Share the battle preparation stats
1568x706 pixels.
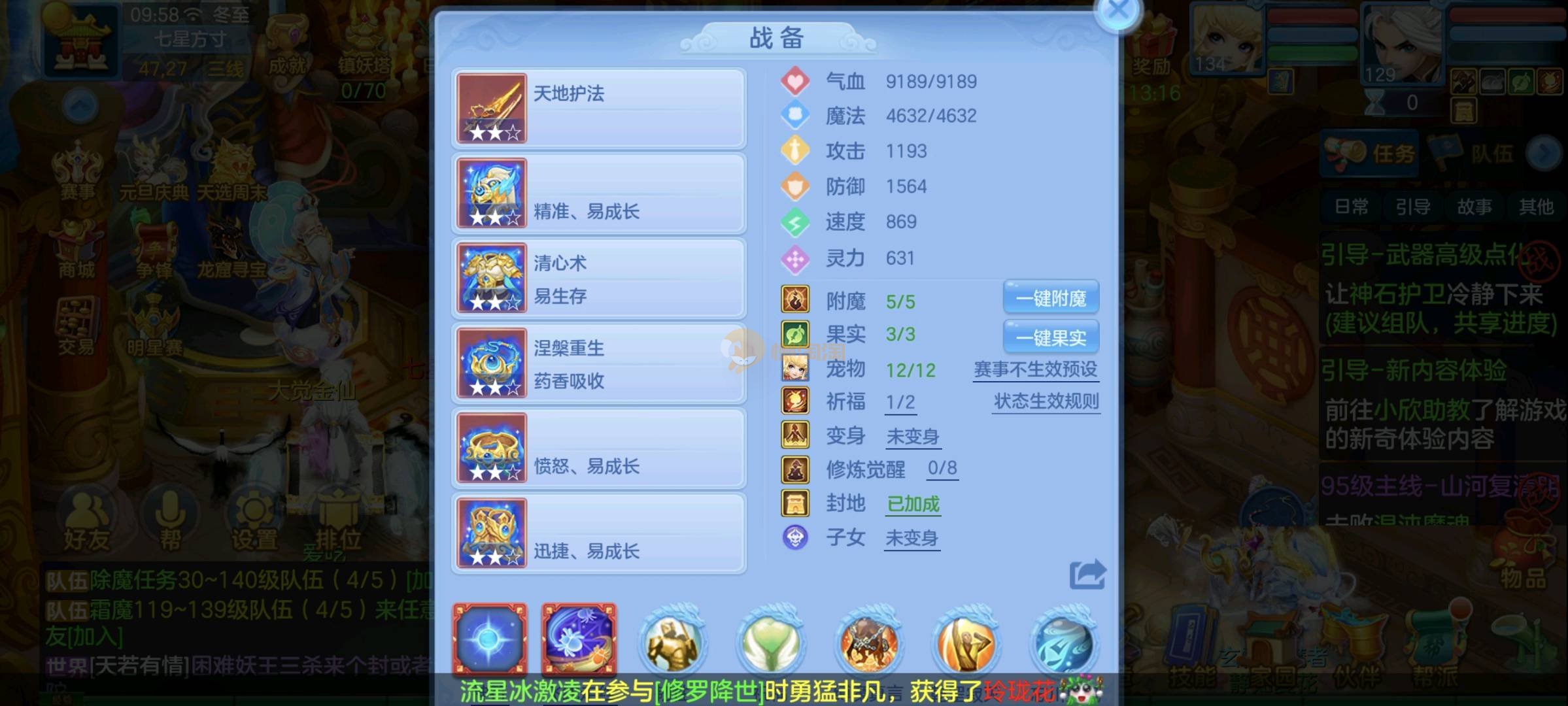(1087, 575)
